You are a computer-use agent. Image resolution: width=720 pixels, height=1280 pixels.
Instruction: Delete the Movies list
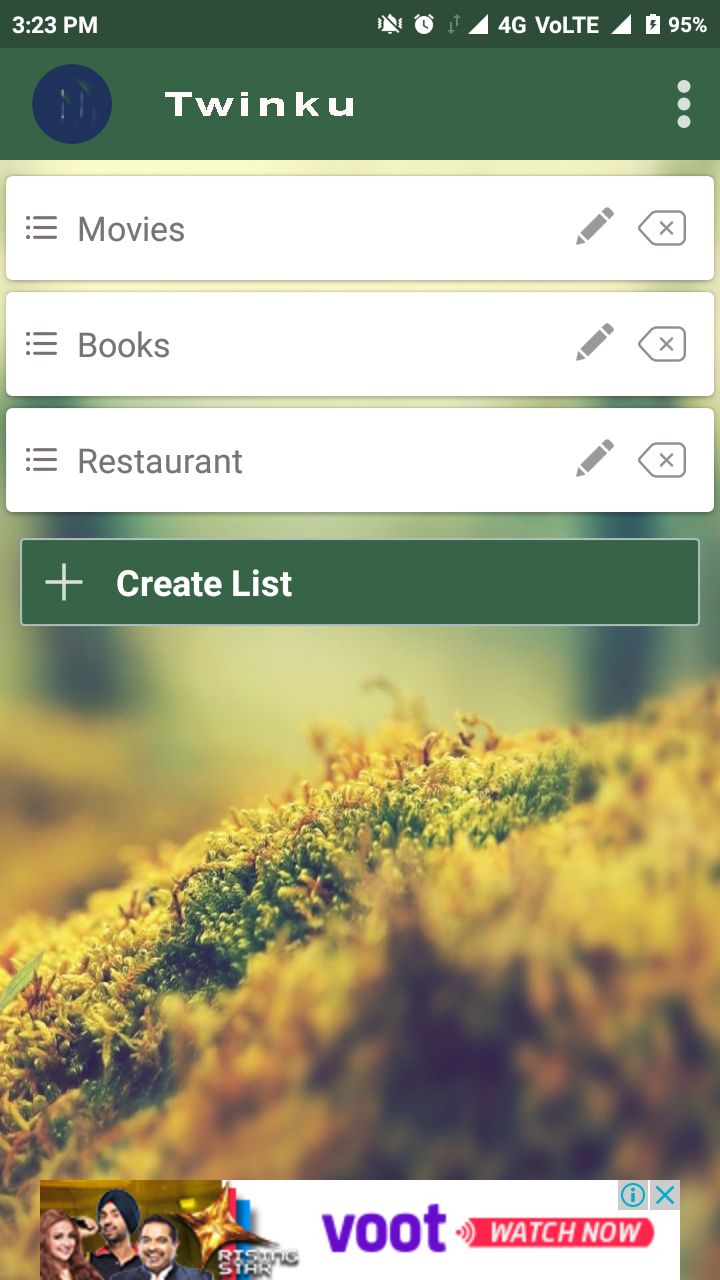pyautogui.click(x=662, y=229)
